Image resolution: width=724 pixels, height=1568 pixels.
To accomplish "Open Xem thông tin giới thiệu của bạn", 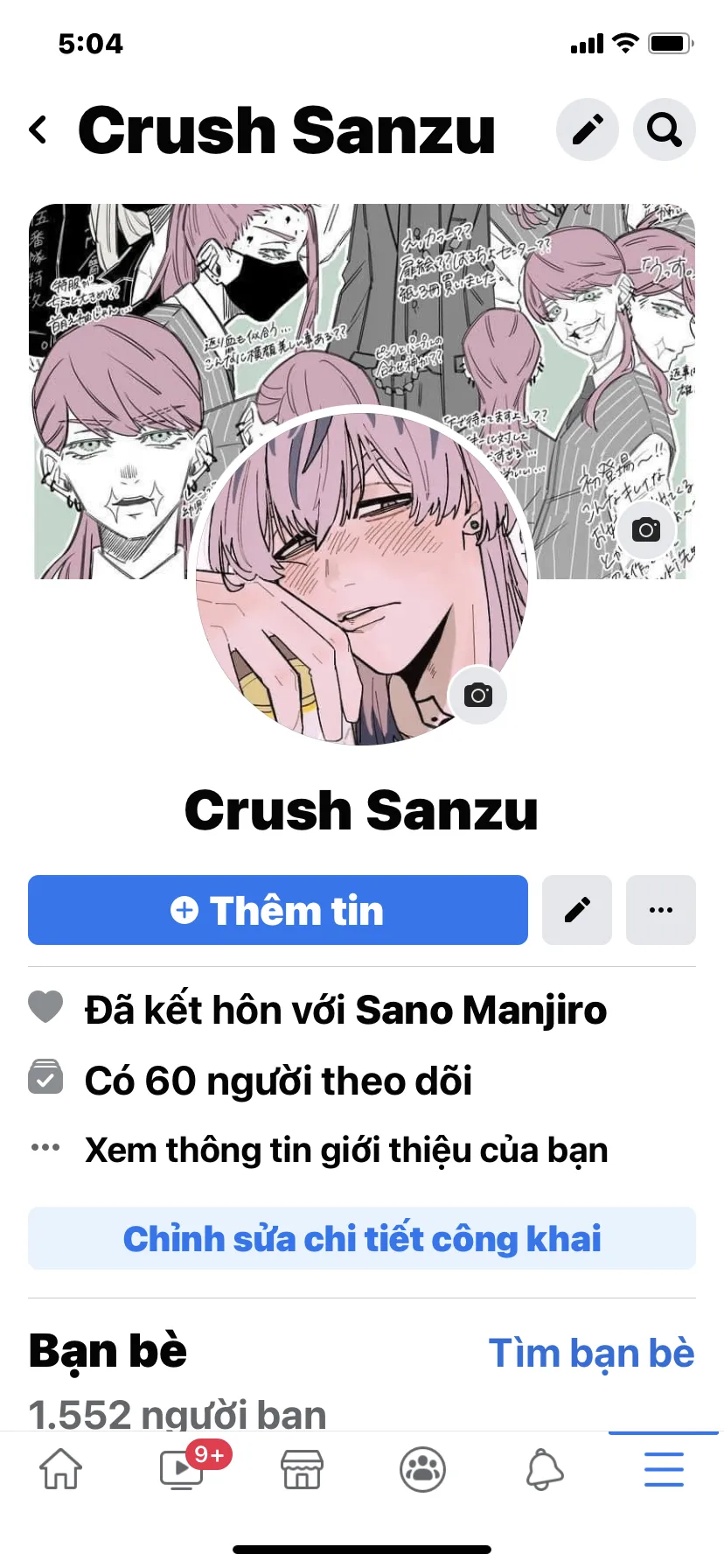I will (345, 1150).
